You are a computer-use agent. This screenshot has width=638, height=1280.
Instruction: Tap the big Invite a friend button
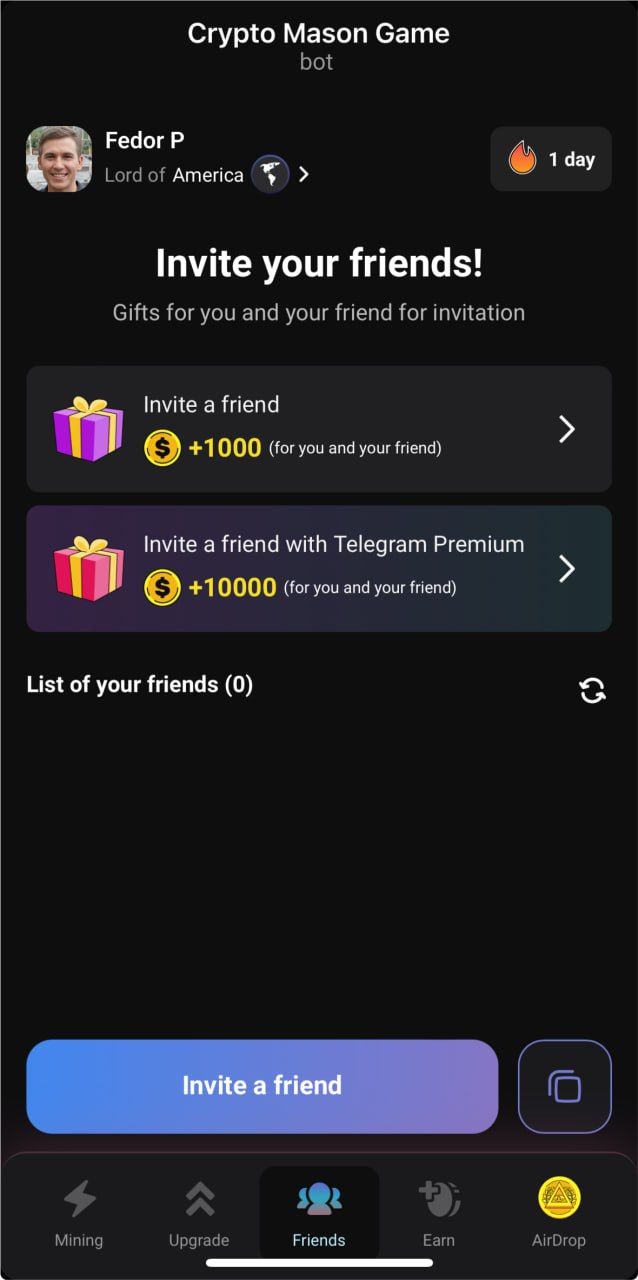[x=262, y=1086]
